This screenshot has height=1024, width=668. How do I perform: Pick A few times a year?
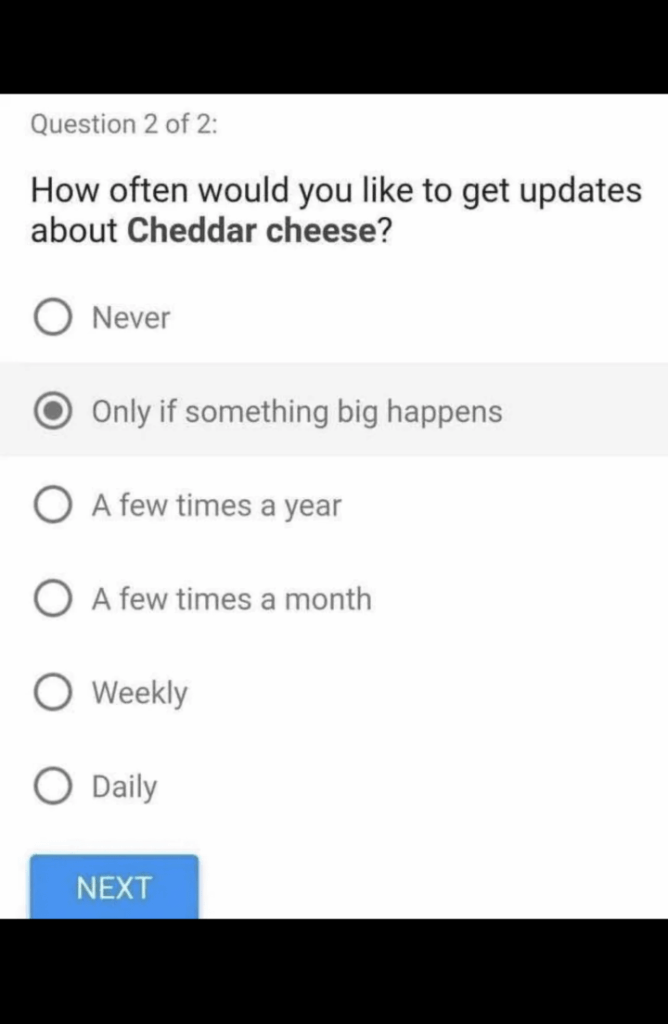pos(53,506)
